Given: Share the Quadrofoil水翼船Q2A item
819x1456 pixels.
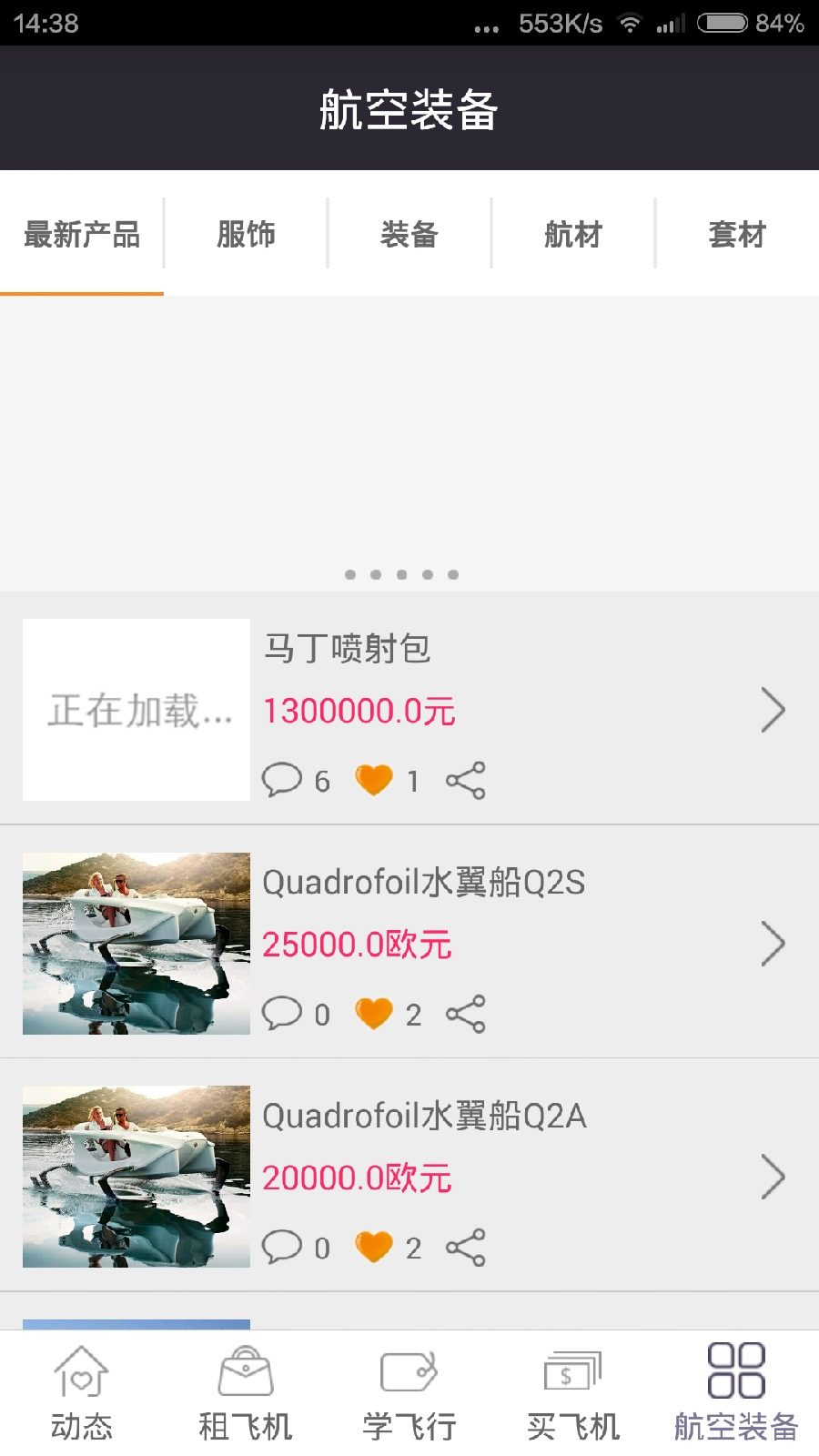Looking at the screenshot, I should (466, 1248).
